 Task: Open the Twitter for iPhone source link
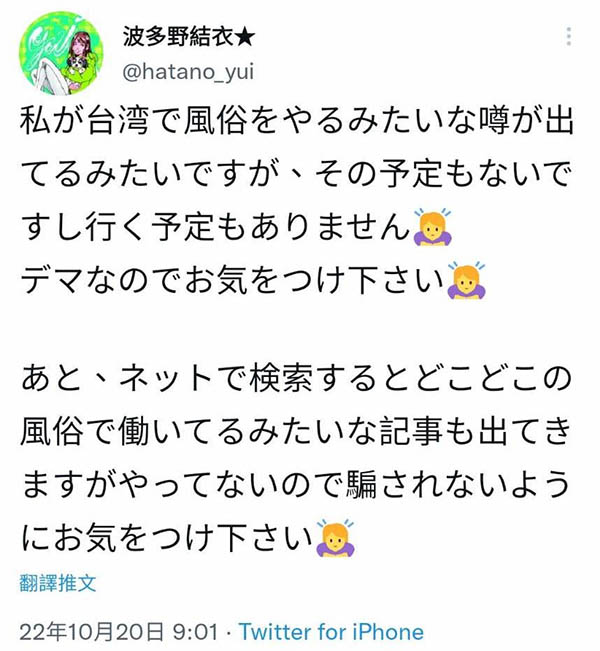point(330,632)
